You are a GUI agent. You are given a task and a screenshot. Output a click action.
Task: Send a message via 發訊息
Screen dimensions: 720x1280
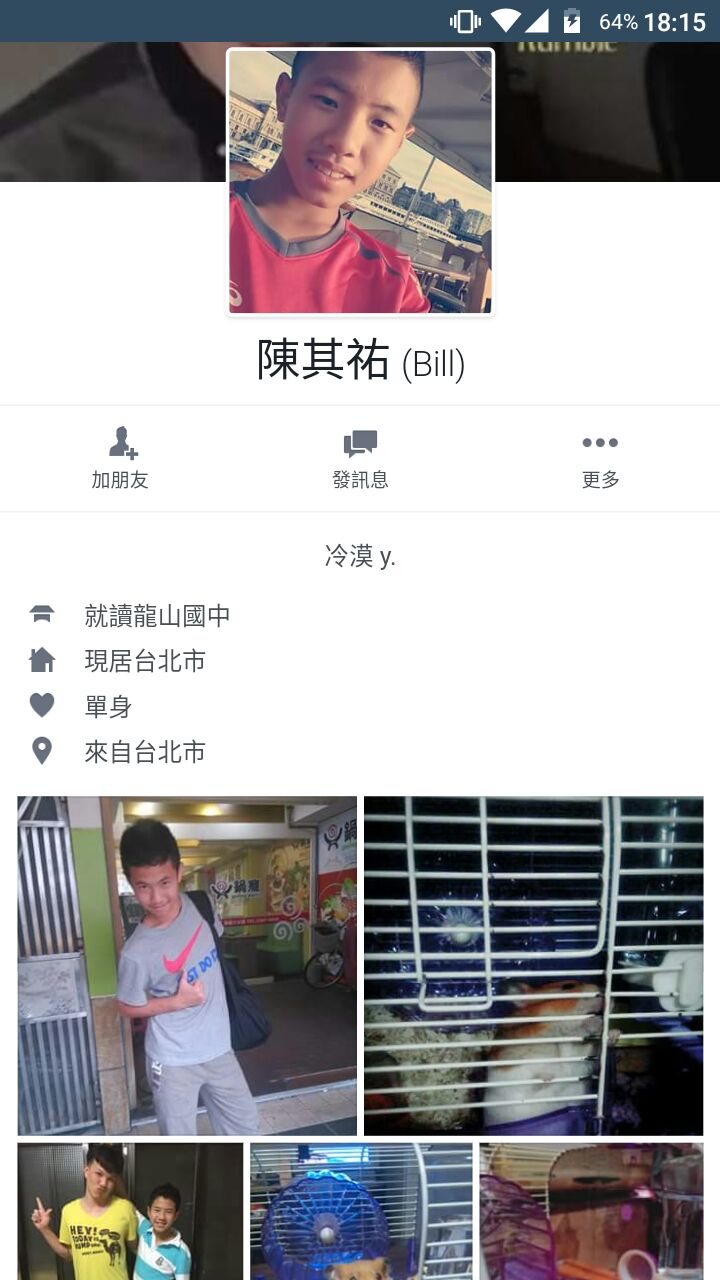(x=360, y=458)
